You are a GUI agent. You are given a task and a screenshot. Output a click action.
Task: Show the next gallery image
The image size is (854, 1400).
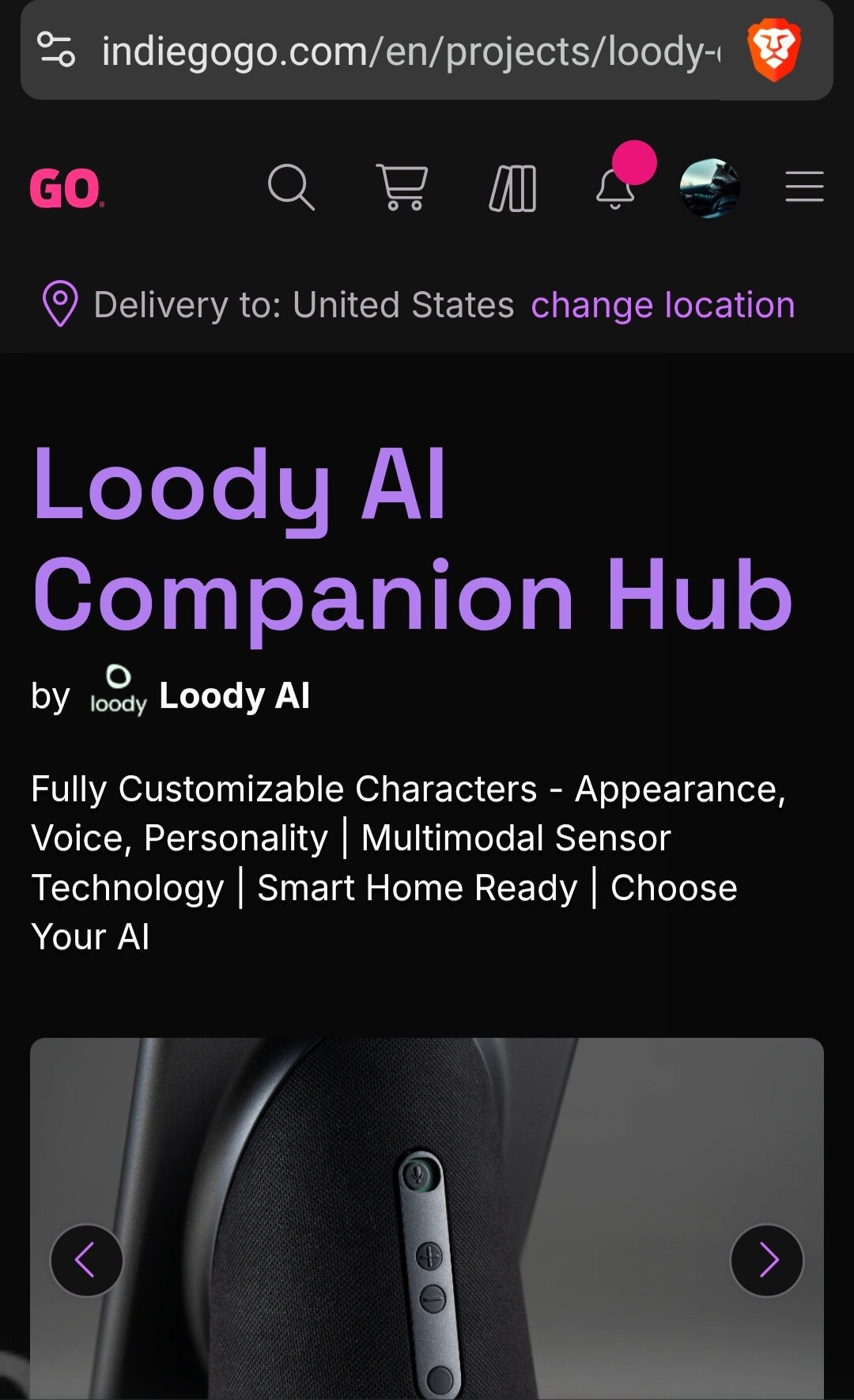click(767, 1260)
